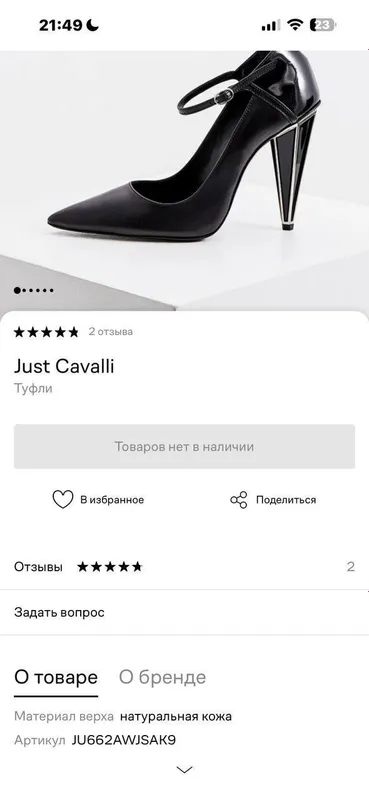The height and width of the screenshot is (800, 369).
Task: Select the О товаре tab
Action: point(56,677)
